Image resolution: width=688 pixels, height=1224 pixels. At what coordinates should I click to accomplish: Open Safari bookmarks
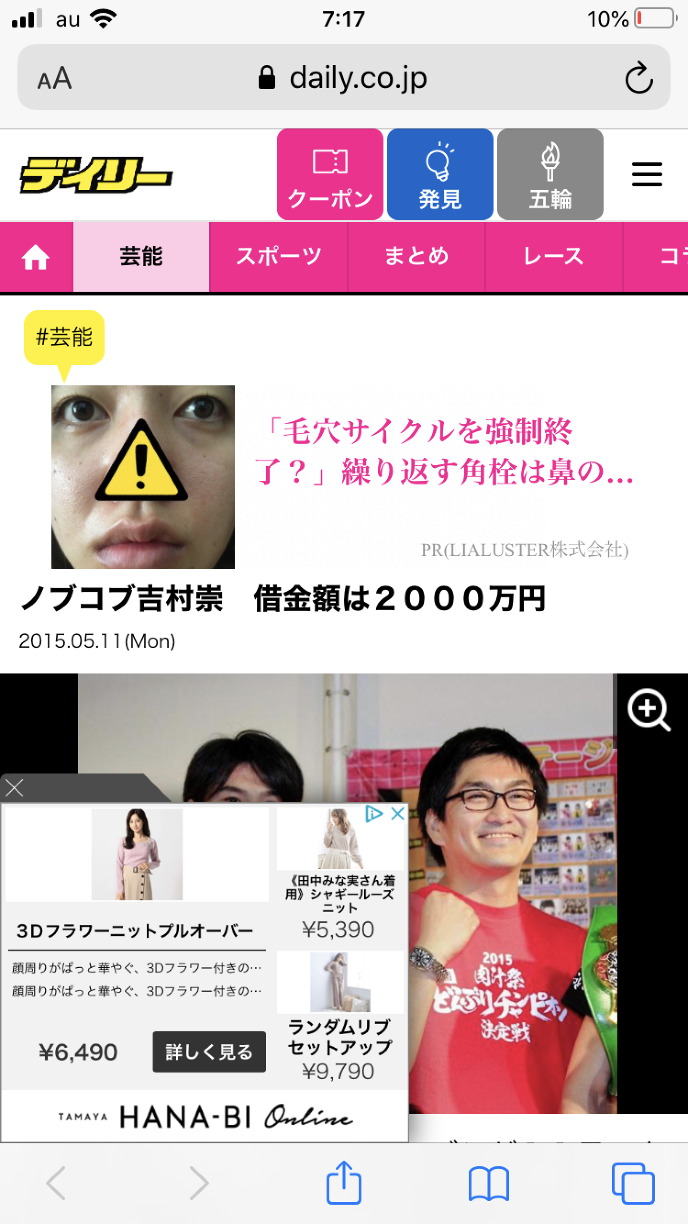click(x=489, y=1184)
